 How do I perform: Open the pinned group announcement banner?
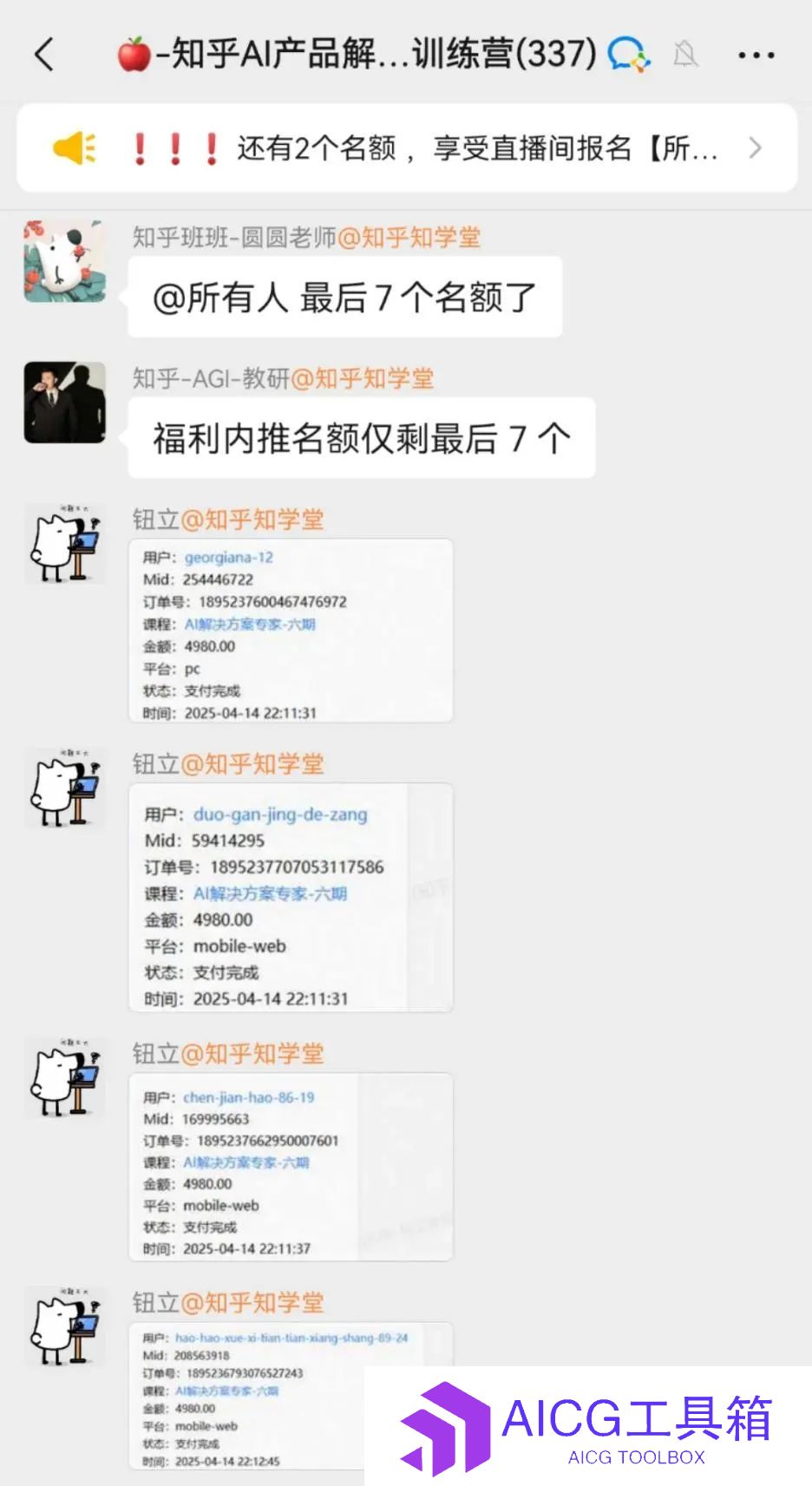click(x=406, y=148)
